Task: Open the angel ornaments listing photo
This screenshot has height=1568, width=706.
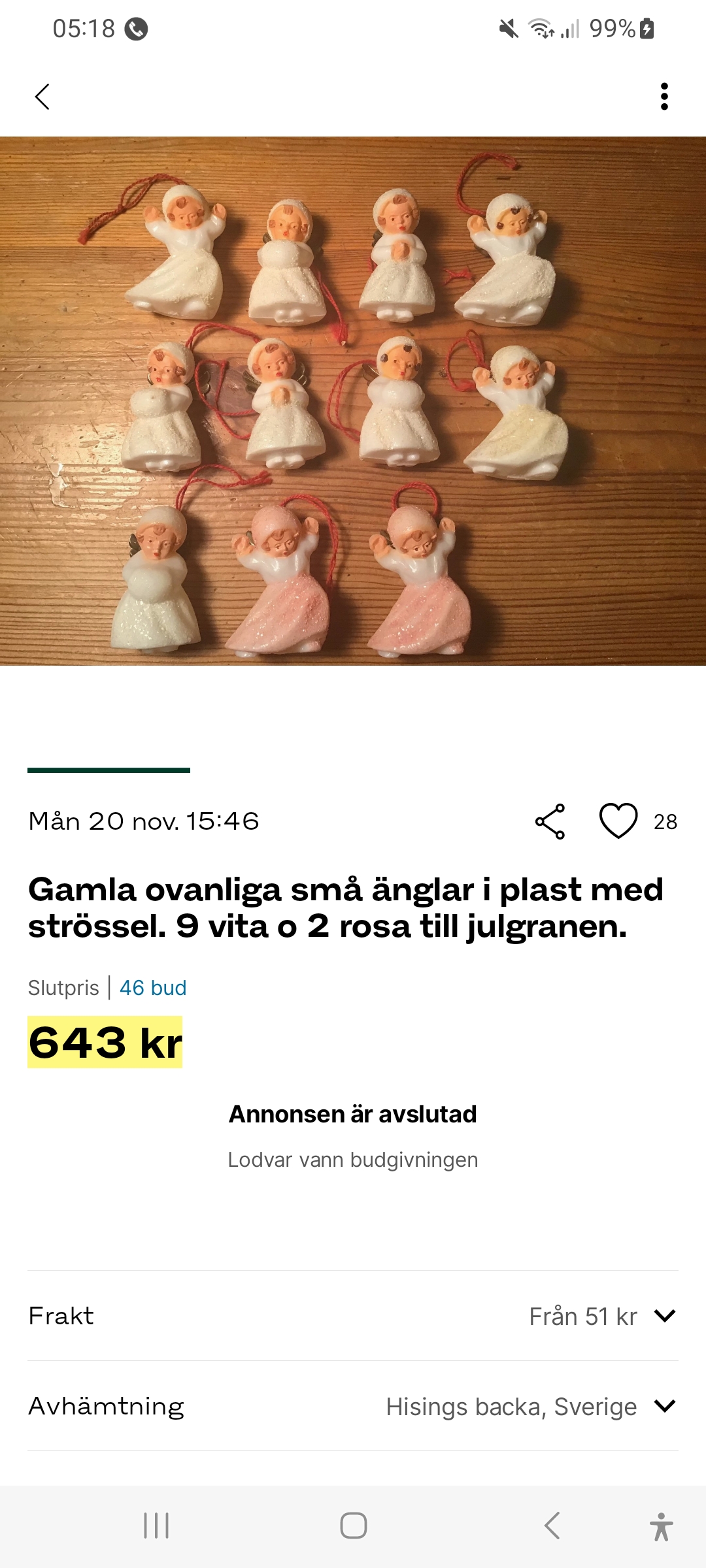Action: 353,401
